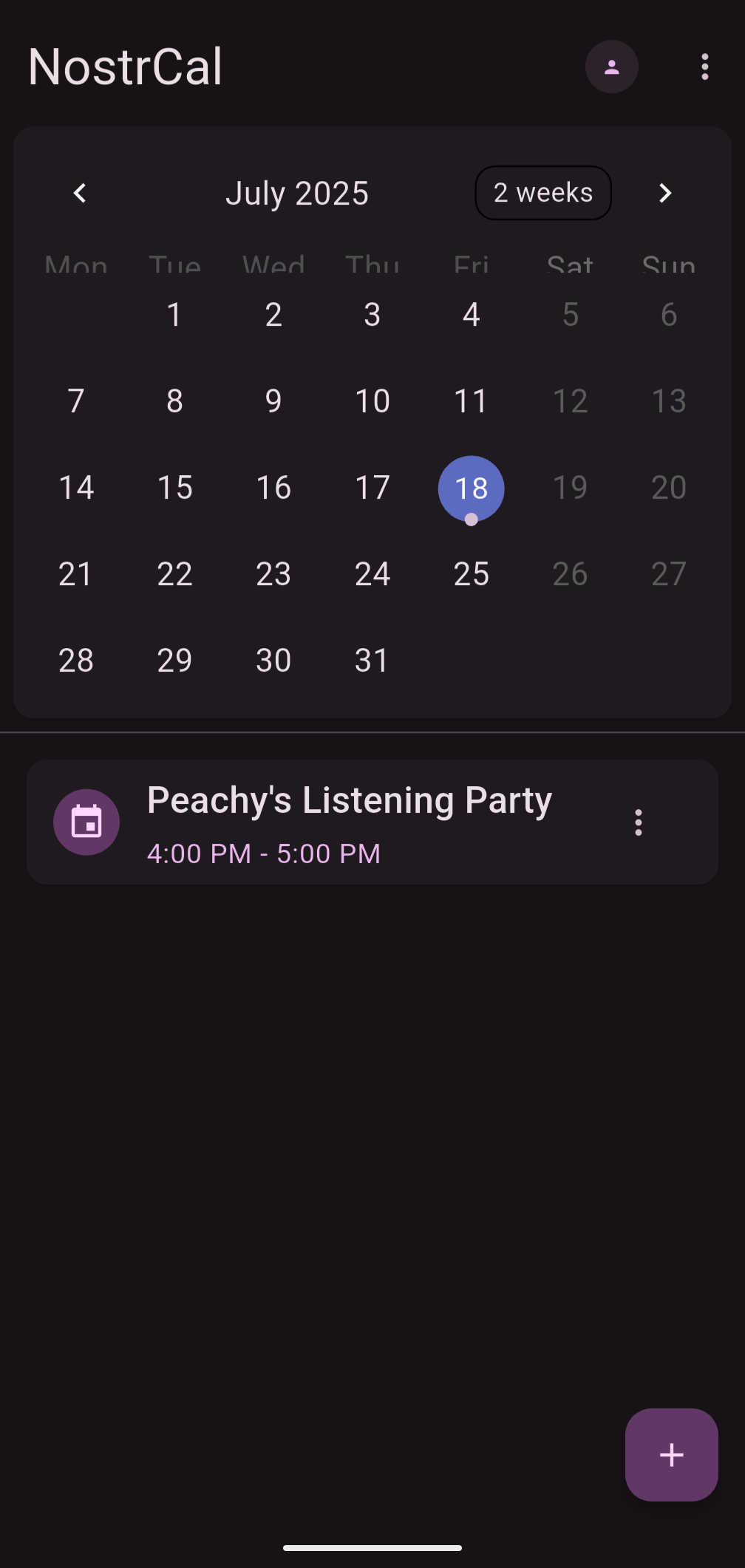
Task: Go to the next month
Action: point(664,193)
